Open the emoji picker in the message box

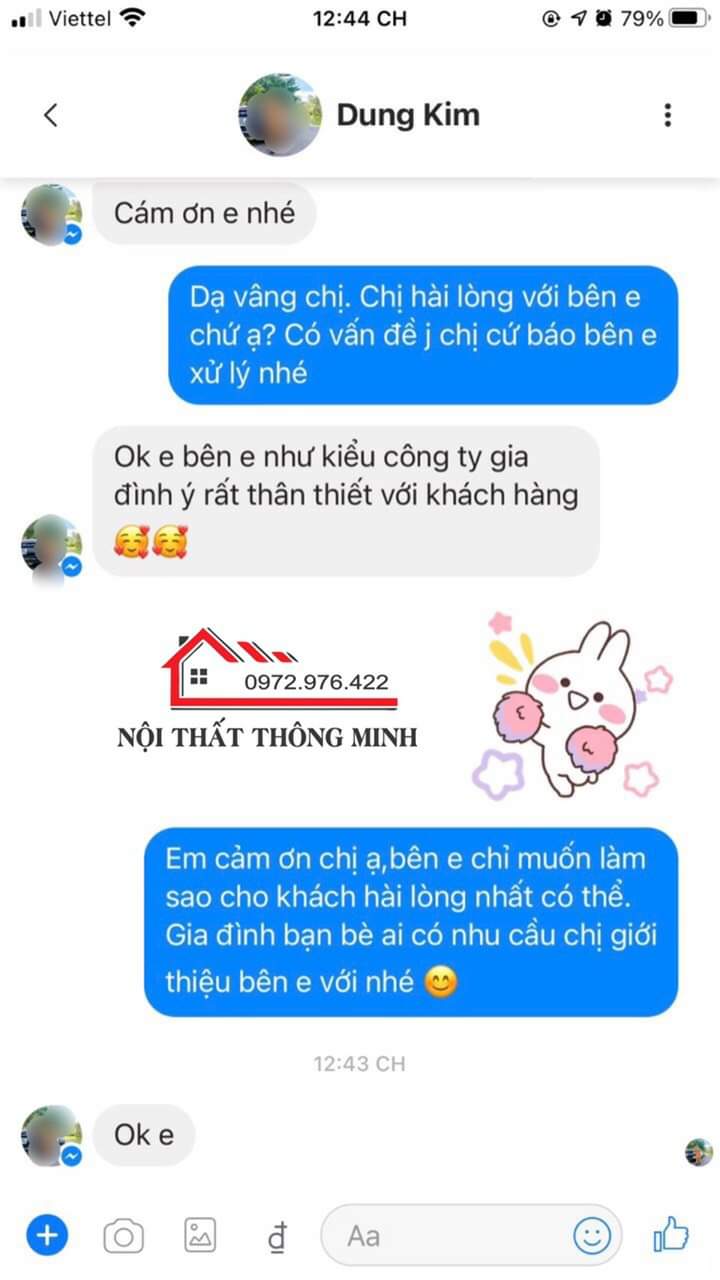pos(591,1237)
